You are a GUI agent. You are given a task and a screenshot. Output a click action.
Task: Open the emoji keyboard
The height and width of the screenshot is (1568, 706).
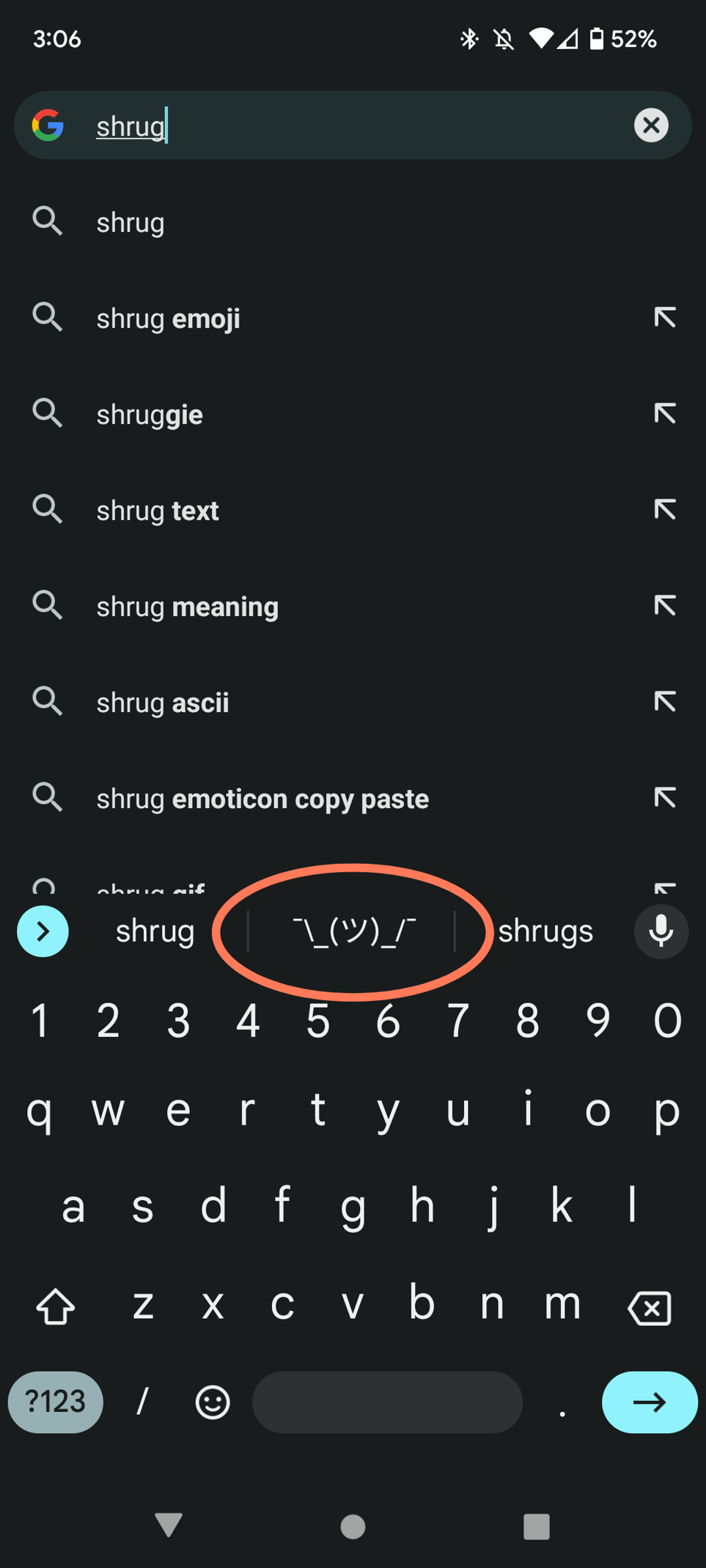pyautogui.click(x=213, y=1402)
